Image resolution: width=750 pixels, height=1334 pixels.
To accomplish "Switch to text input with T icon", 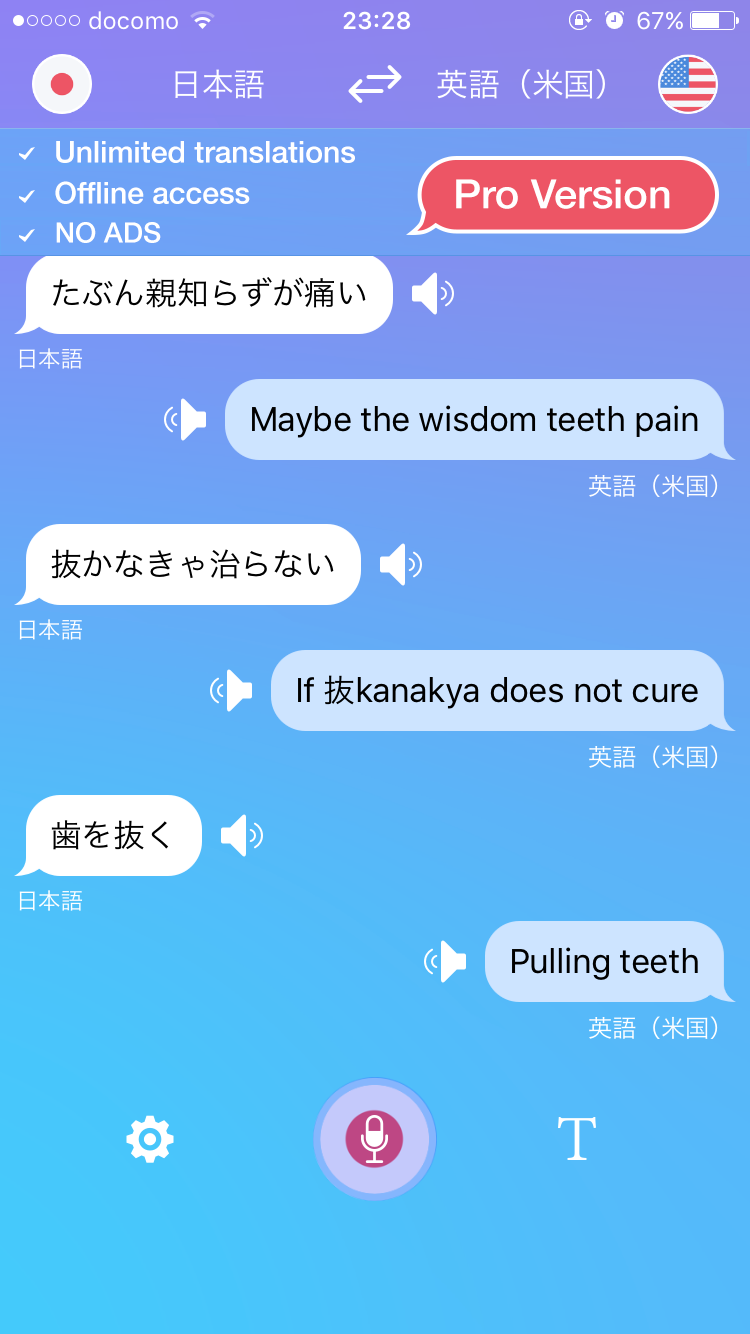I will coord(577,1138).
